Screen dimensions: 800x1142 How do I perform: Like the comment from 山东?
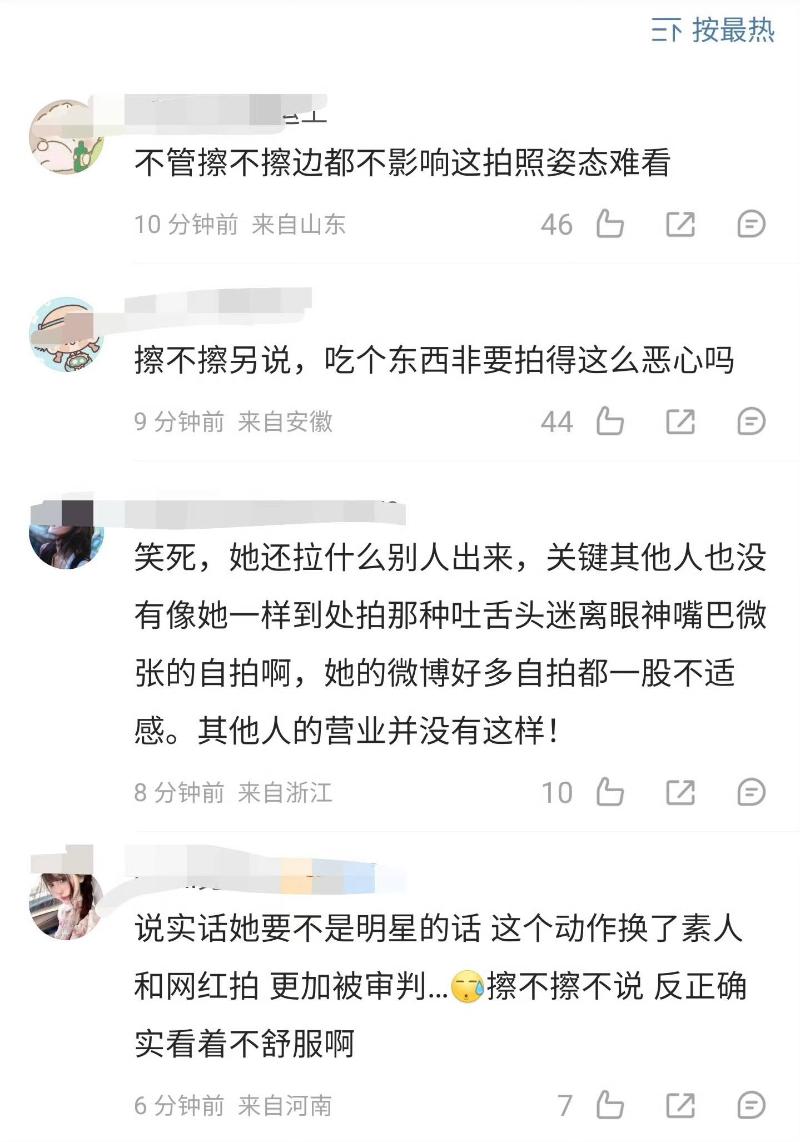pos(610,224)
